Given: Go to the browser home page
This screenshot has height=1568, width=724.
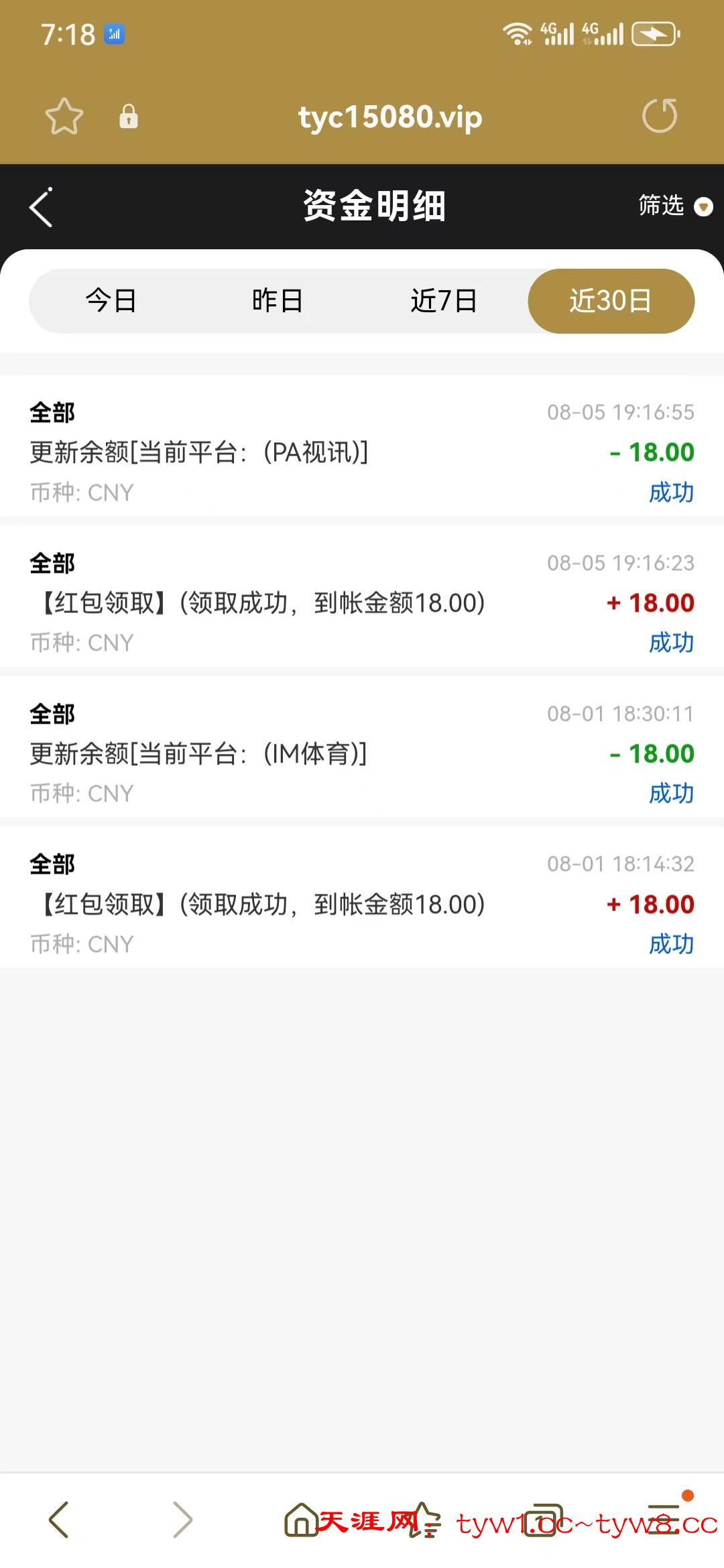Looking at the screenshot, I should point(302,1520).
